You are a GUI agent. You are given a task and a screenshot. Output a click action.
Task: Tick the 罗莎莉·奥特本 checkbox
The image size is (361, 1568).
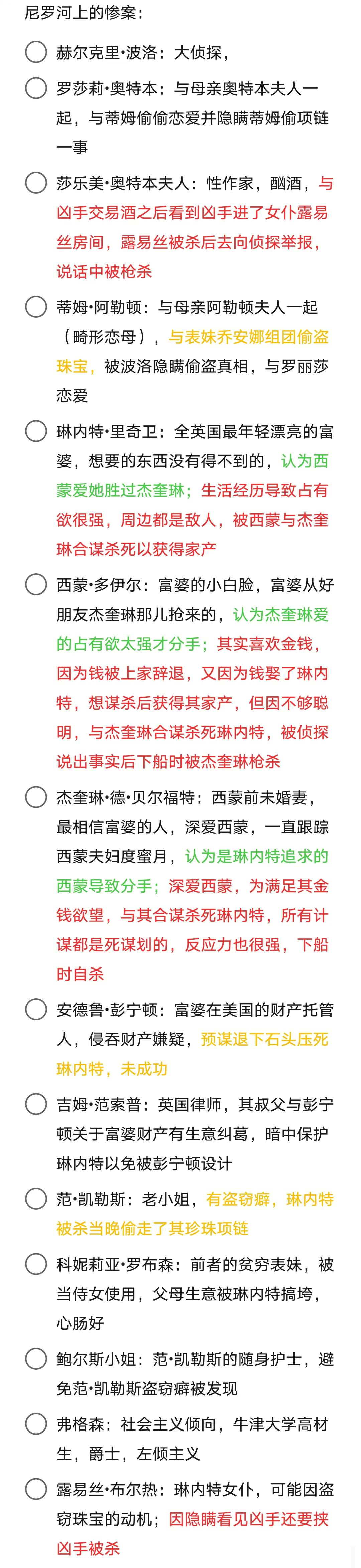coord(36,88)
